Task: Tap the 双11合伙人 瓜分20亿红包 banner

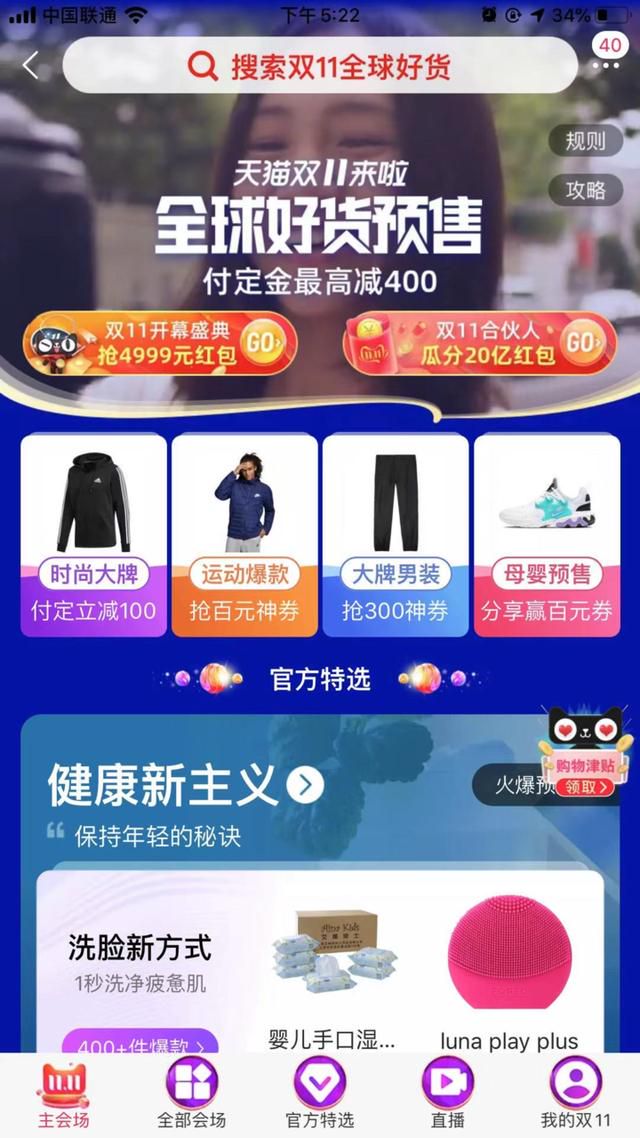Action: click(x=480, y=343)
